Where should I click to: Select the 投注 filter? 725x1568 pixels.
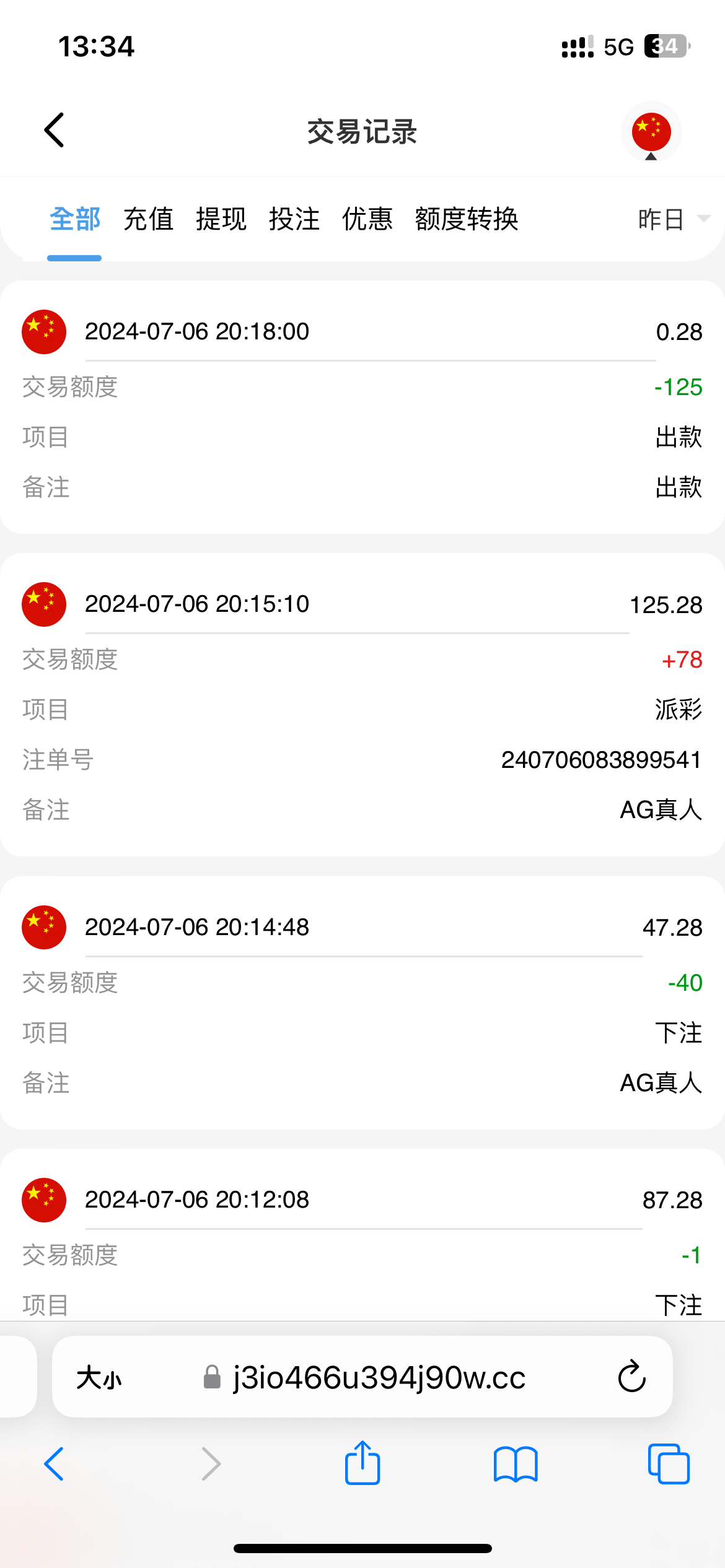pyautogui.click(x=296, y=219)
